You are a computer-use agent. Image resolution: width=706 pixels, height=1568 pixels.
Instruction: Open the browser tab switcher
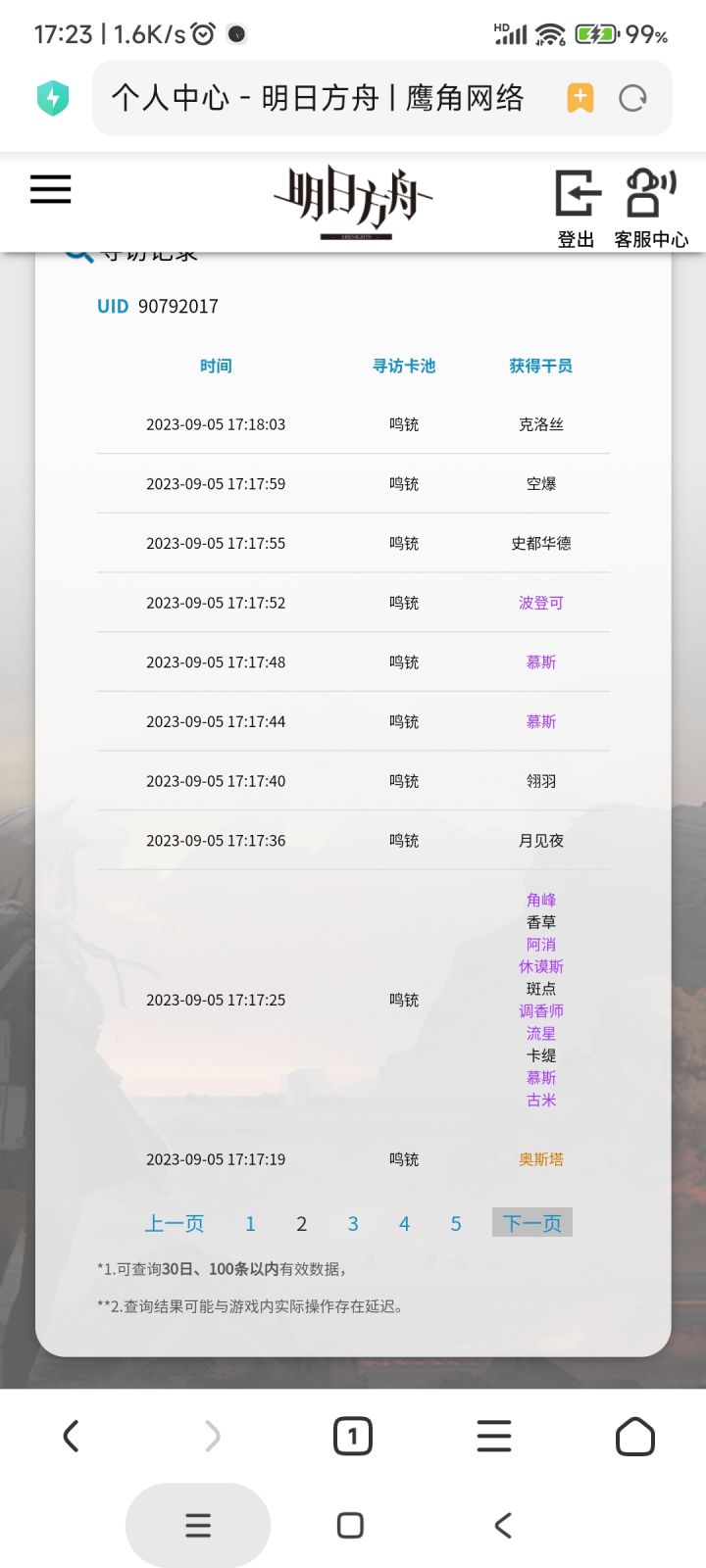pyautogui.click(x=353, y=1437)
